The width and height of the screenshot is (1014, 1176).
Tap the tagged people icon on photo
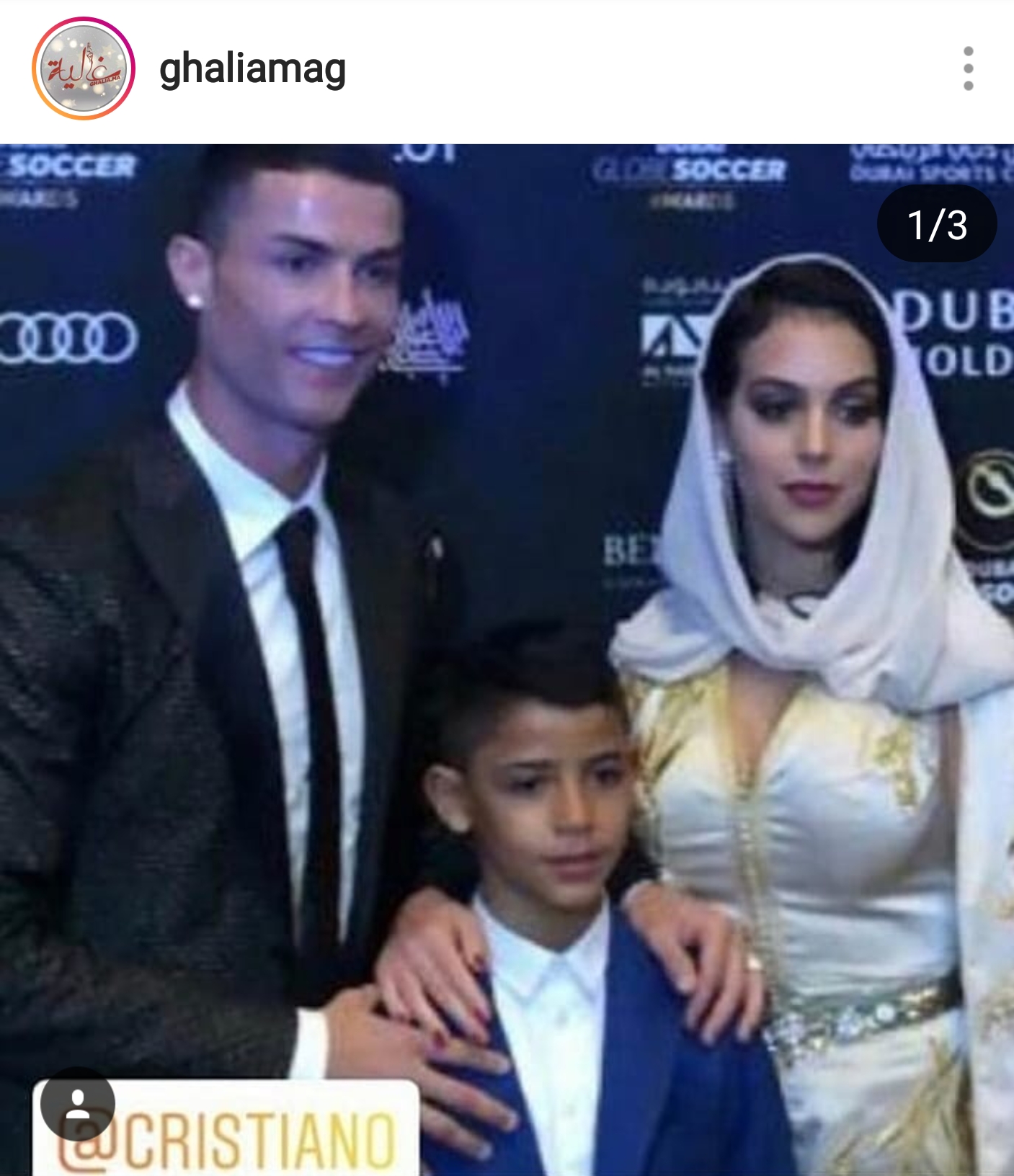78,1103
